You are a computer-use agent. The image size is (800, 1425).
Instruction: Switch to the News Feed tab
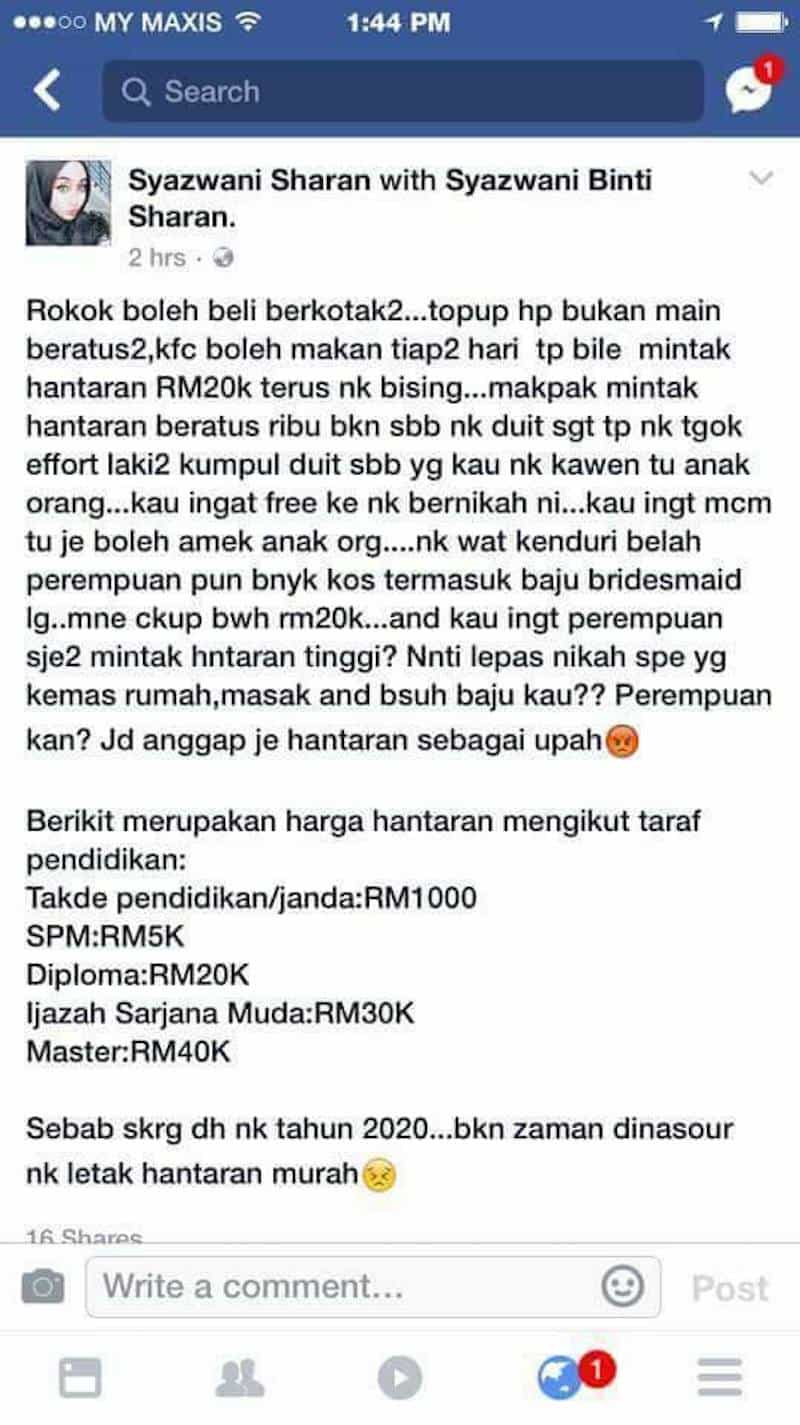[x=80, y=1378]
